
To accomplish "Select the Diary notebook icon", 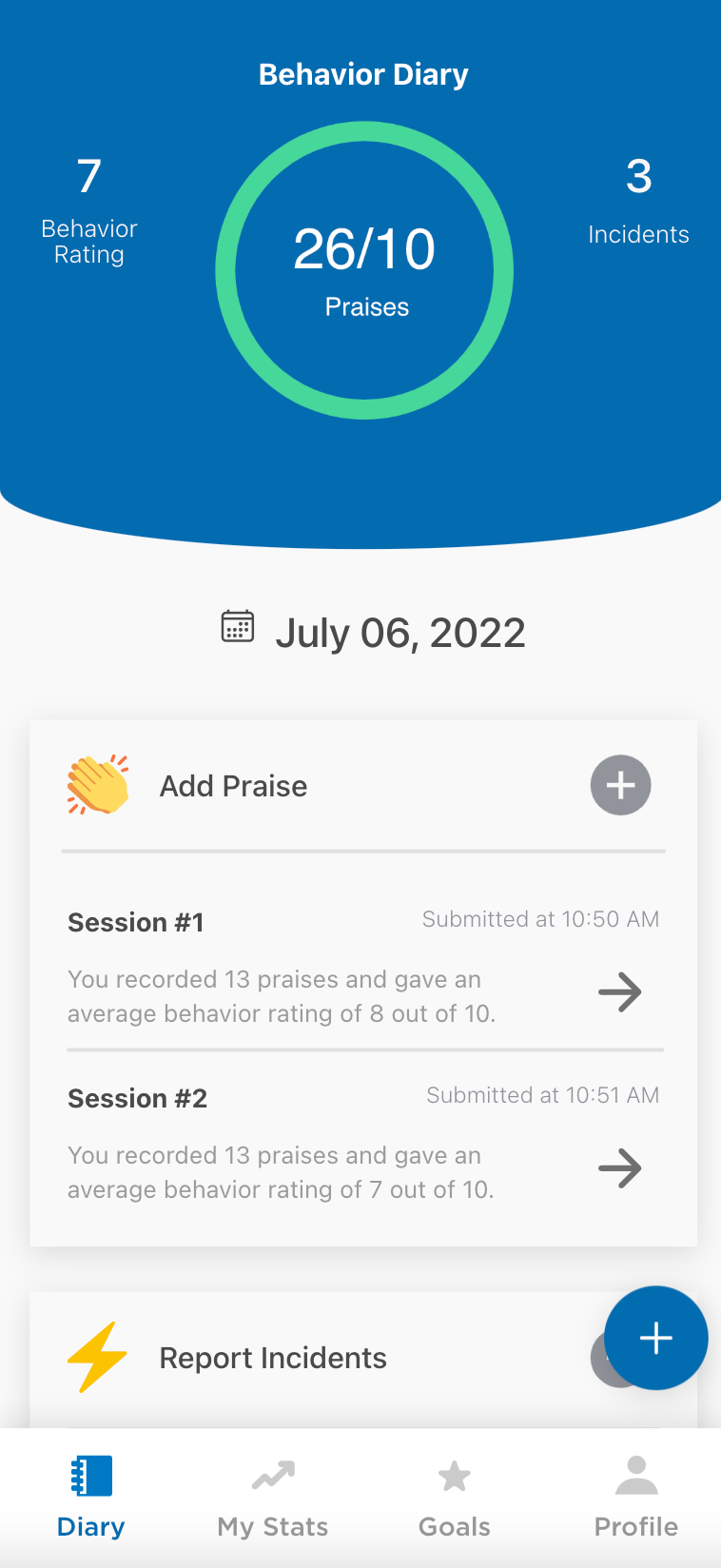I will pyautogui.click(x=89, y=1476).
